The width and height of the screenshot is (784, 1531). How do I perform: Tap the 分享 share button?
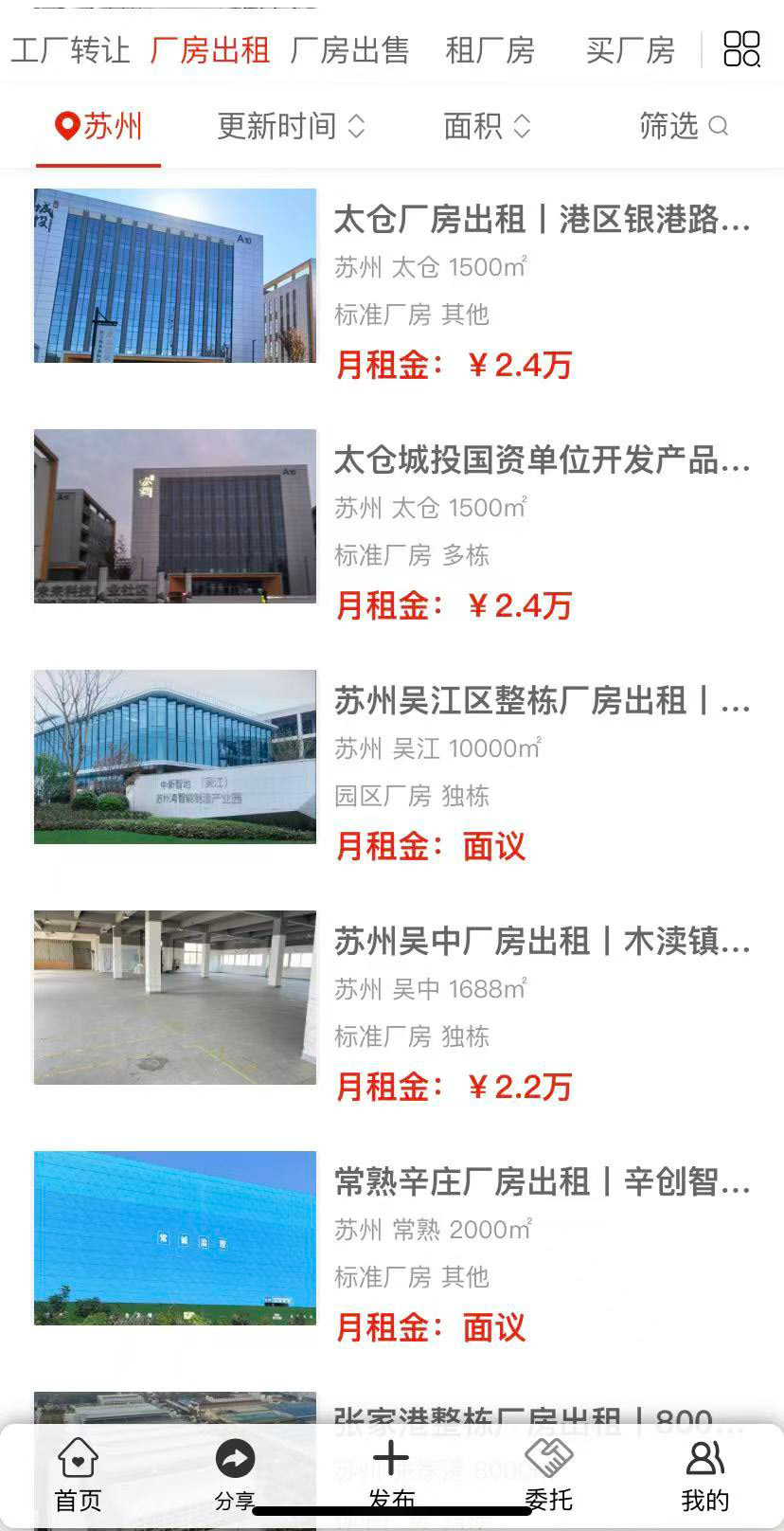(x=235, y=1474)
